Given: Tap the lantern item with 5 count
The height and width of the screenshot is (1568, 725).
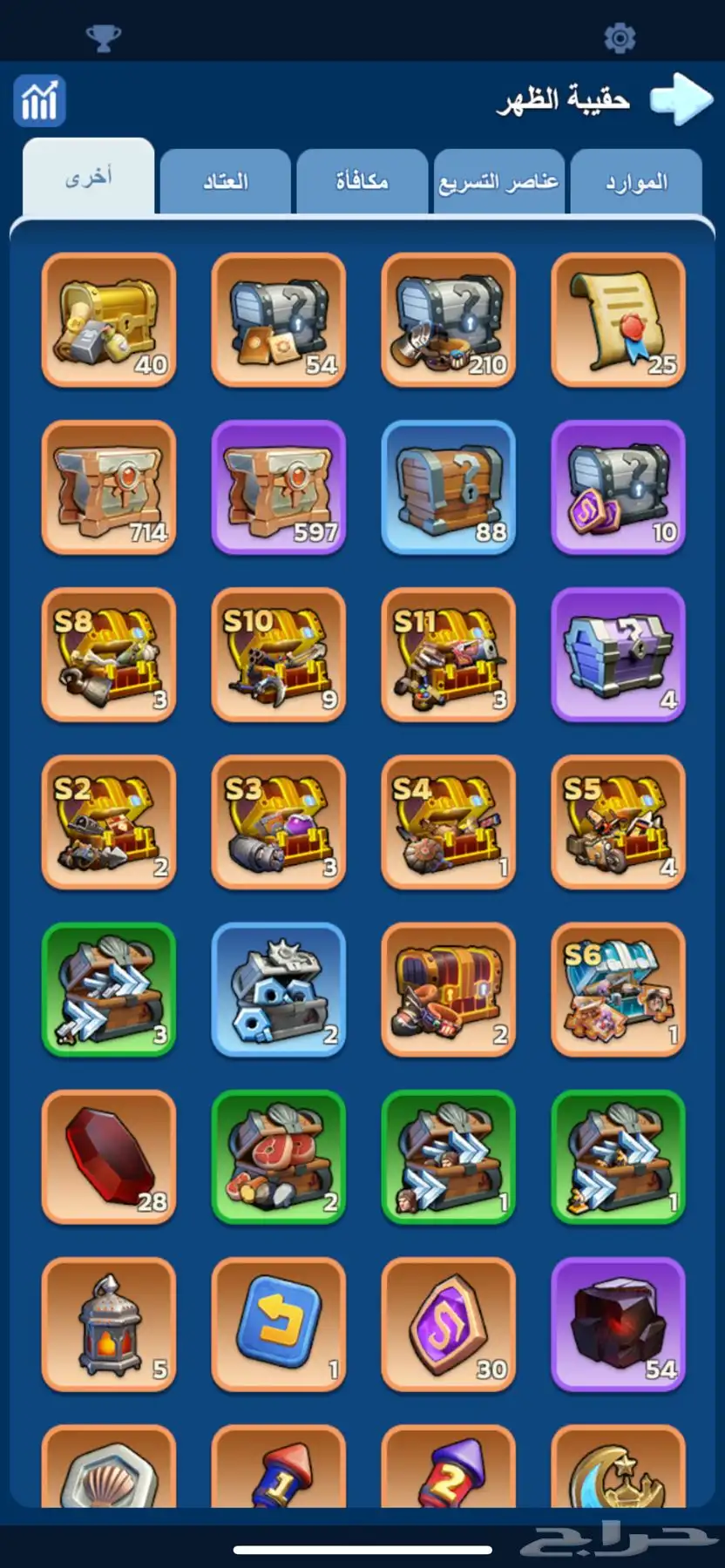Looking at the screenshot, I should 109,1323.
